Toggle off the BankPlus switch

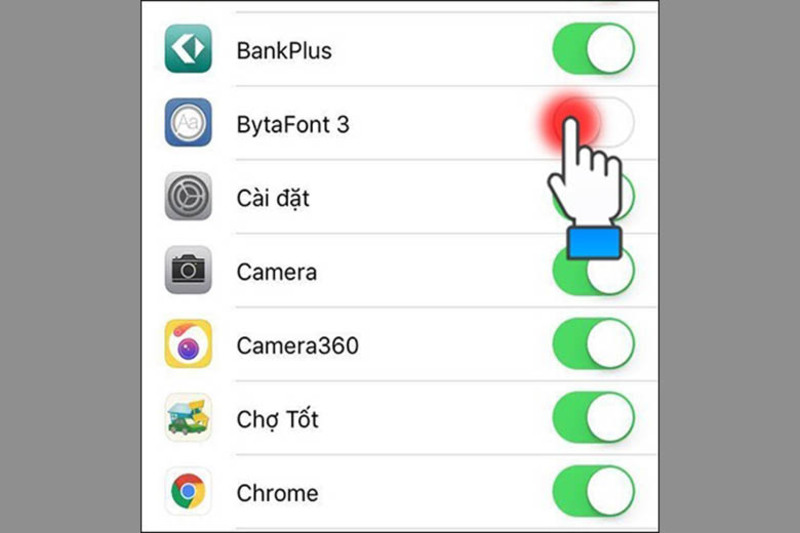[594, 50]
